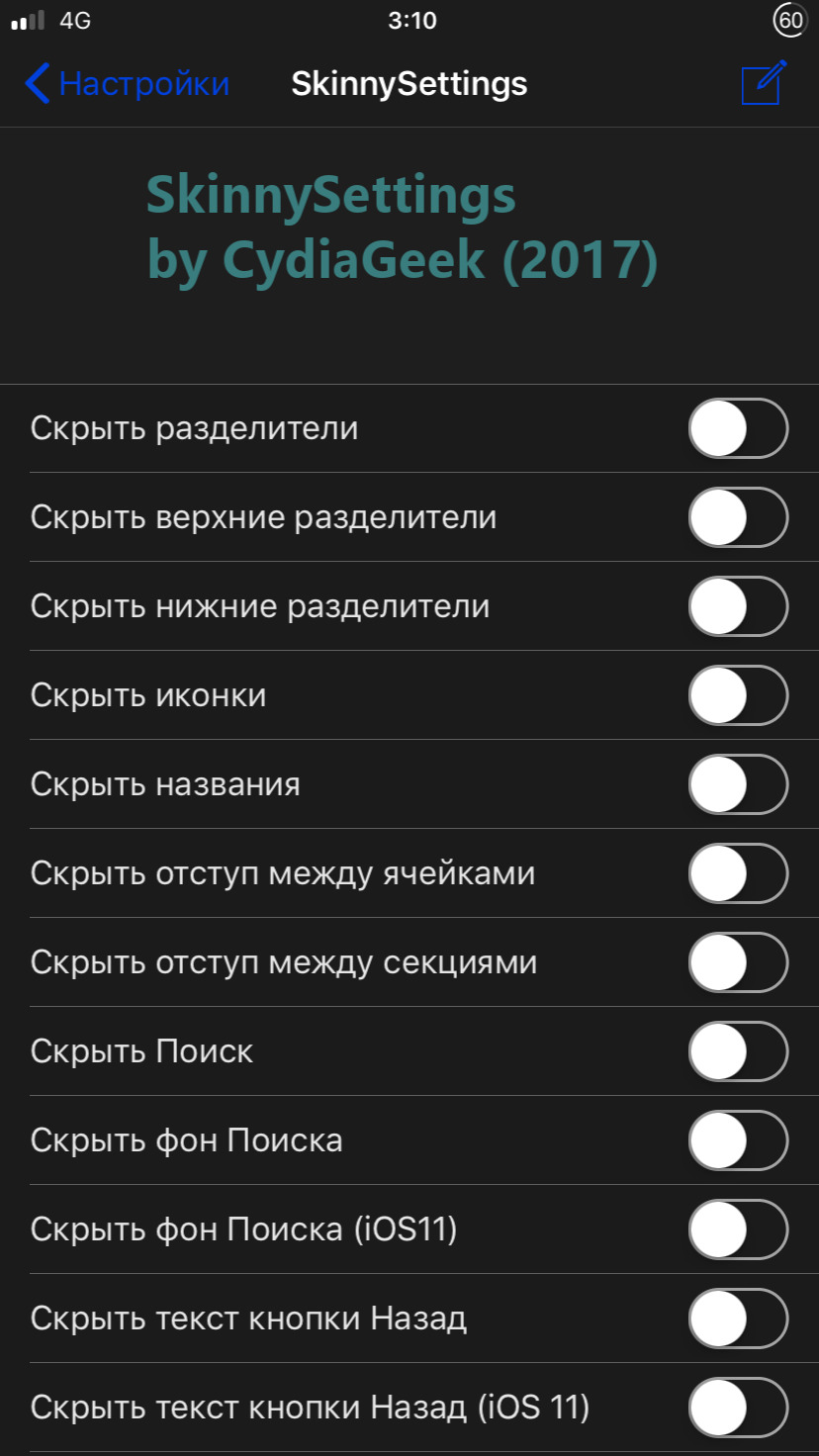This screenshot has width=819, height=1456.
Task: Tap the compose icon in the top bar
Action: 764,83
